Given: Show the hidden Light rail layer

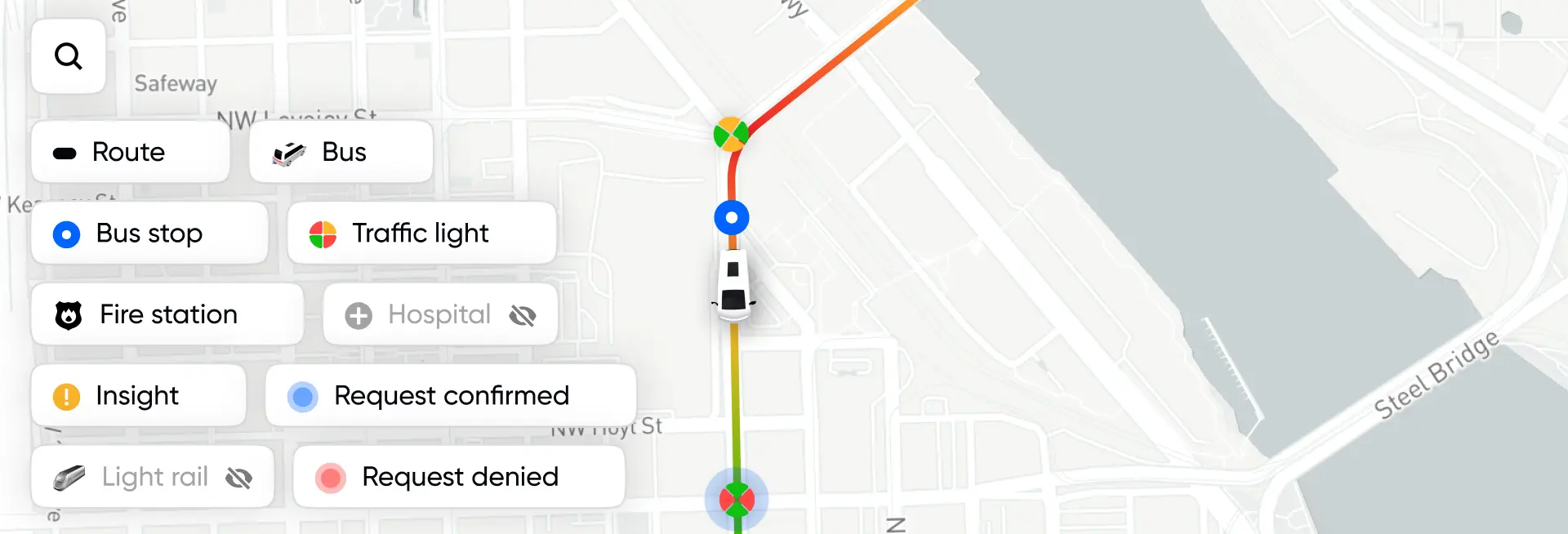Looking at the screenshot, I should pos(153,477).
